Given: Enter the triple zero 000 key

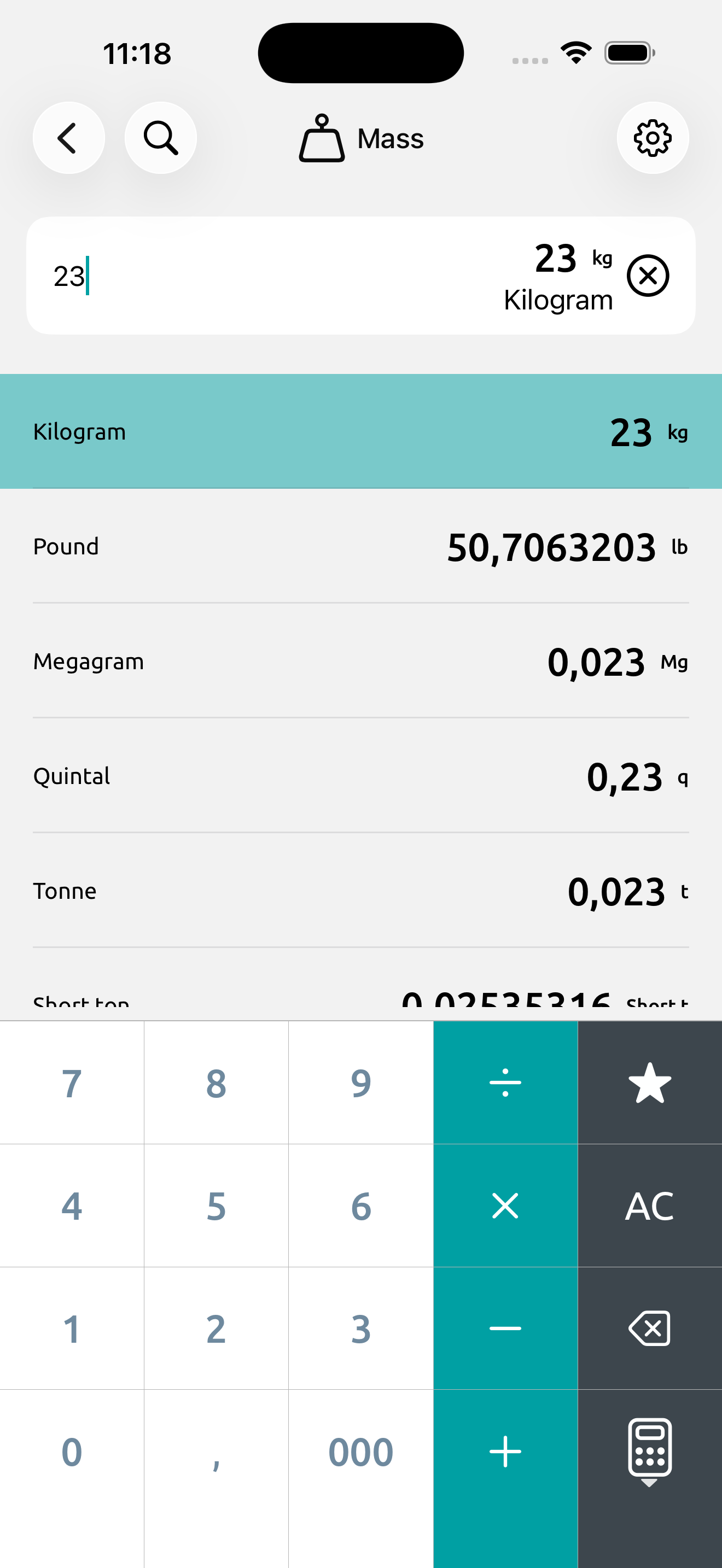Looking at the screenshot, I should pos(361,1452).
